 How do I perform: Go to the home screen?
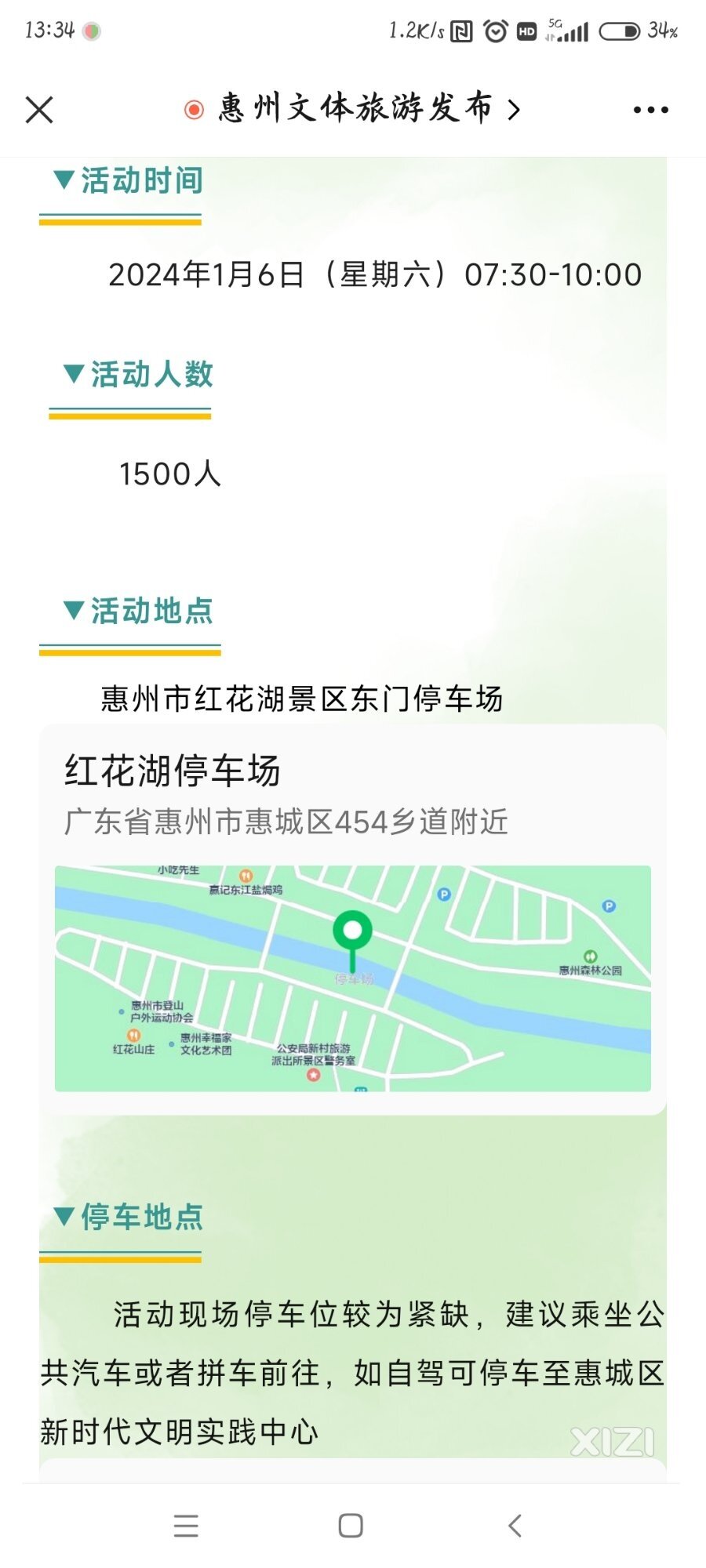(351, 1526)
